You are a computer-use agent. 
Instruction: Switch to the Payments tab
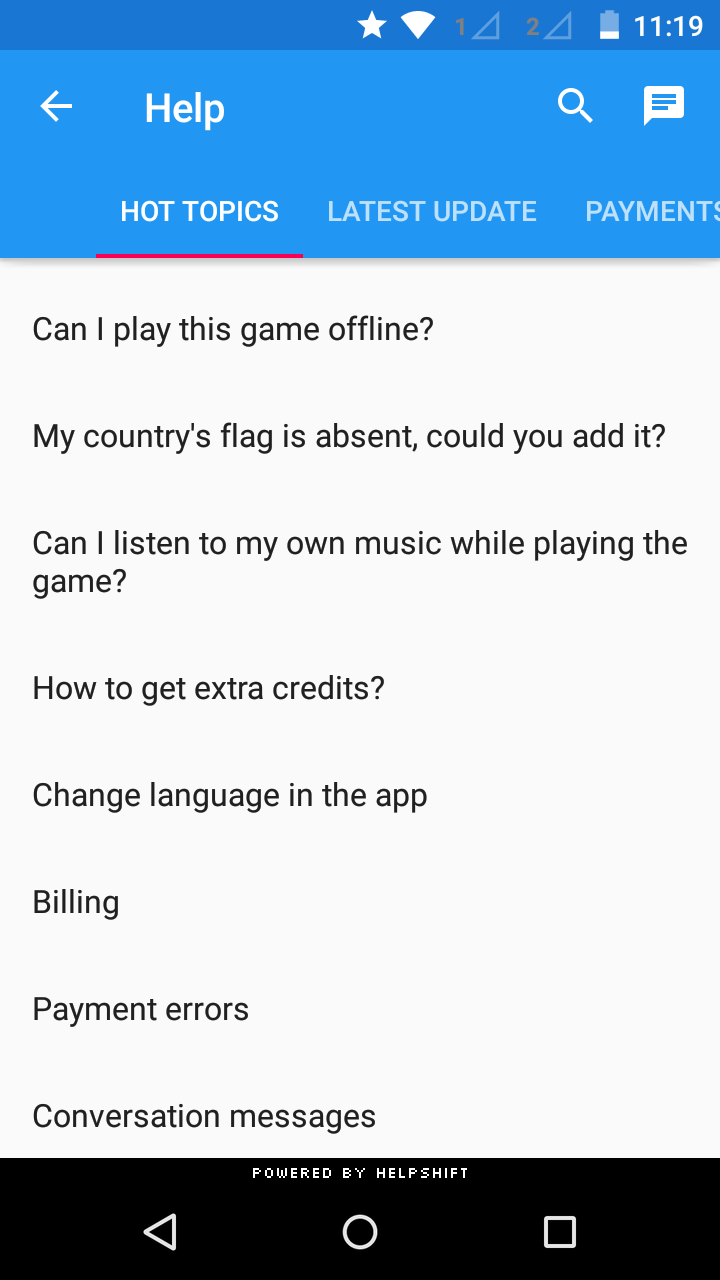[x=650, y=212]
